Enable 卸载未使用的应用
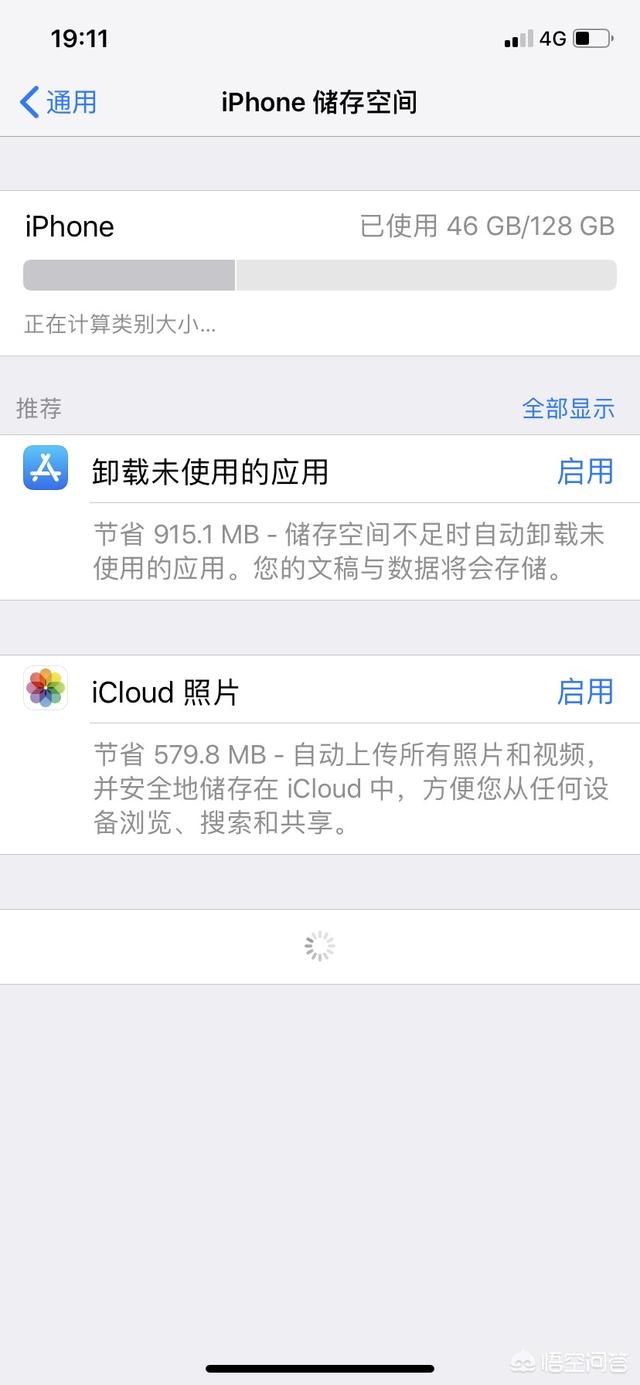The height and width of the screenshot is (1385, 640). pos(584,471)
